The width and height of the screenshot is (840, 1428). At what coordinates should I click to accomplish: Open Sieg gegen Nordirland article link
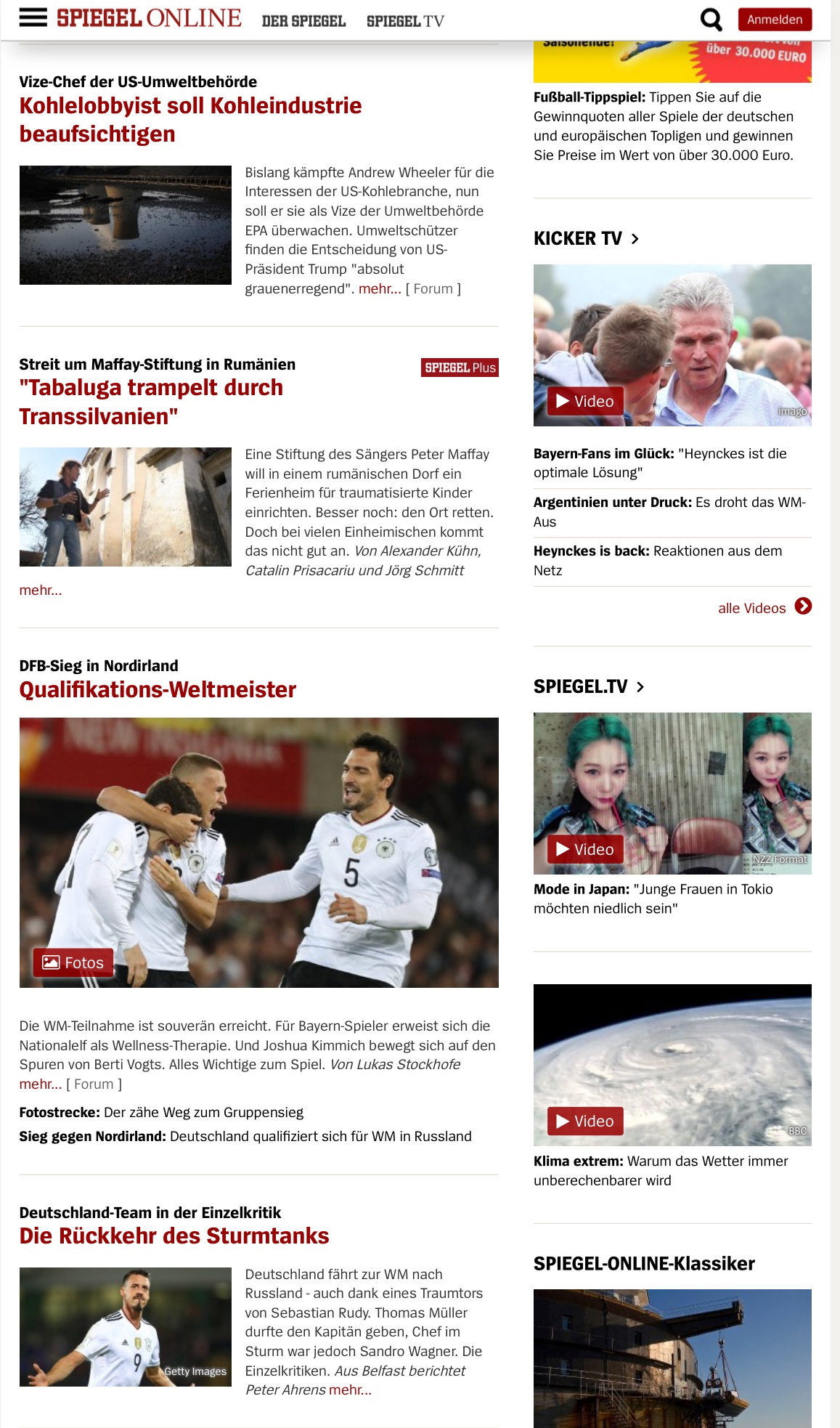[245, 1136]
